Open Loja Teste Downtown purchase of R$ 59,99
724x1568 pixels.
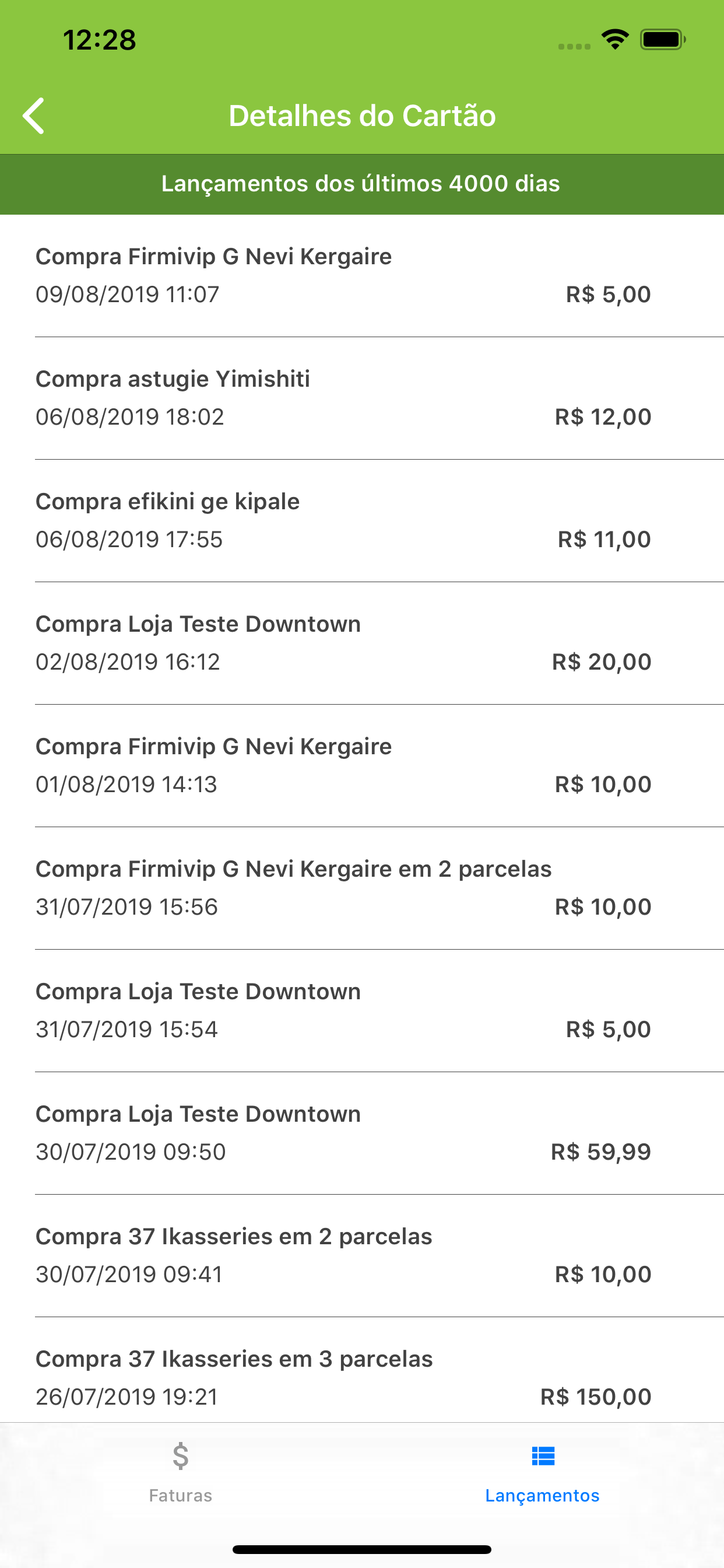362,1133
